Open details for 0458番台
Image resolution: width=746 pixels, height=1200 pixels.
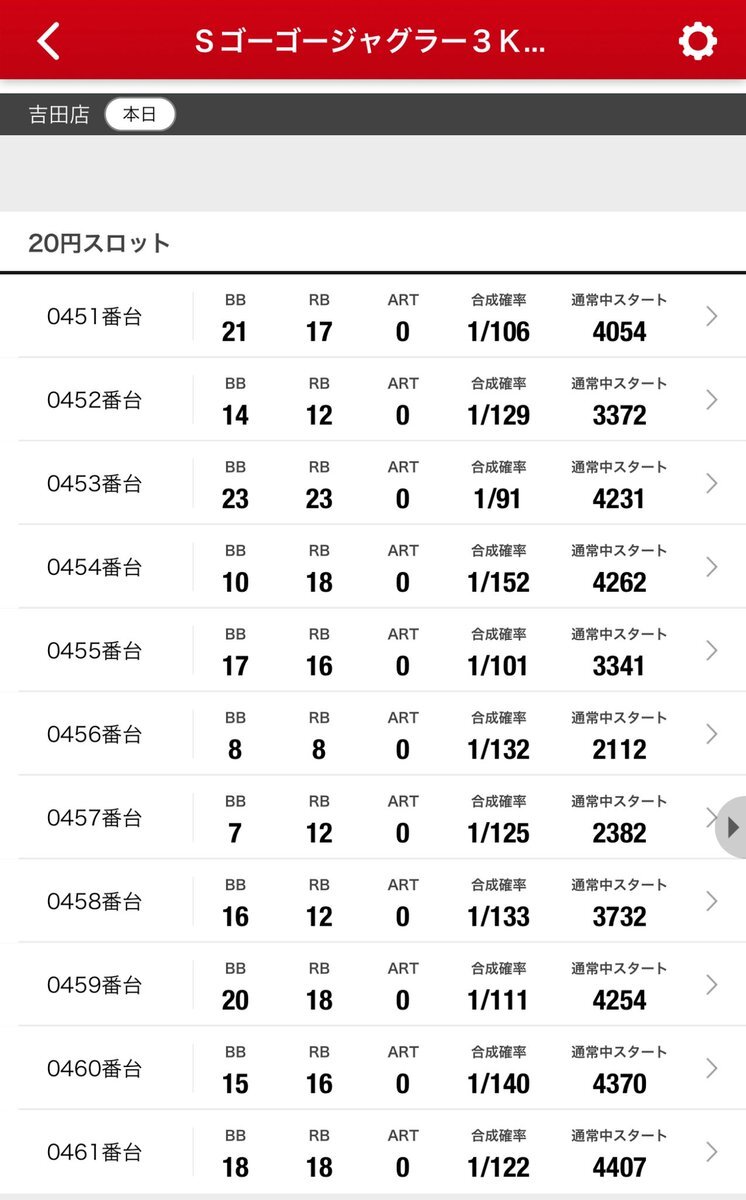[x=373, y=901]
